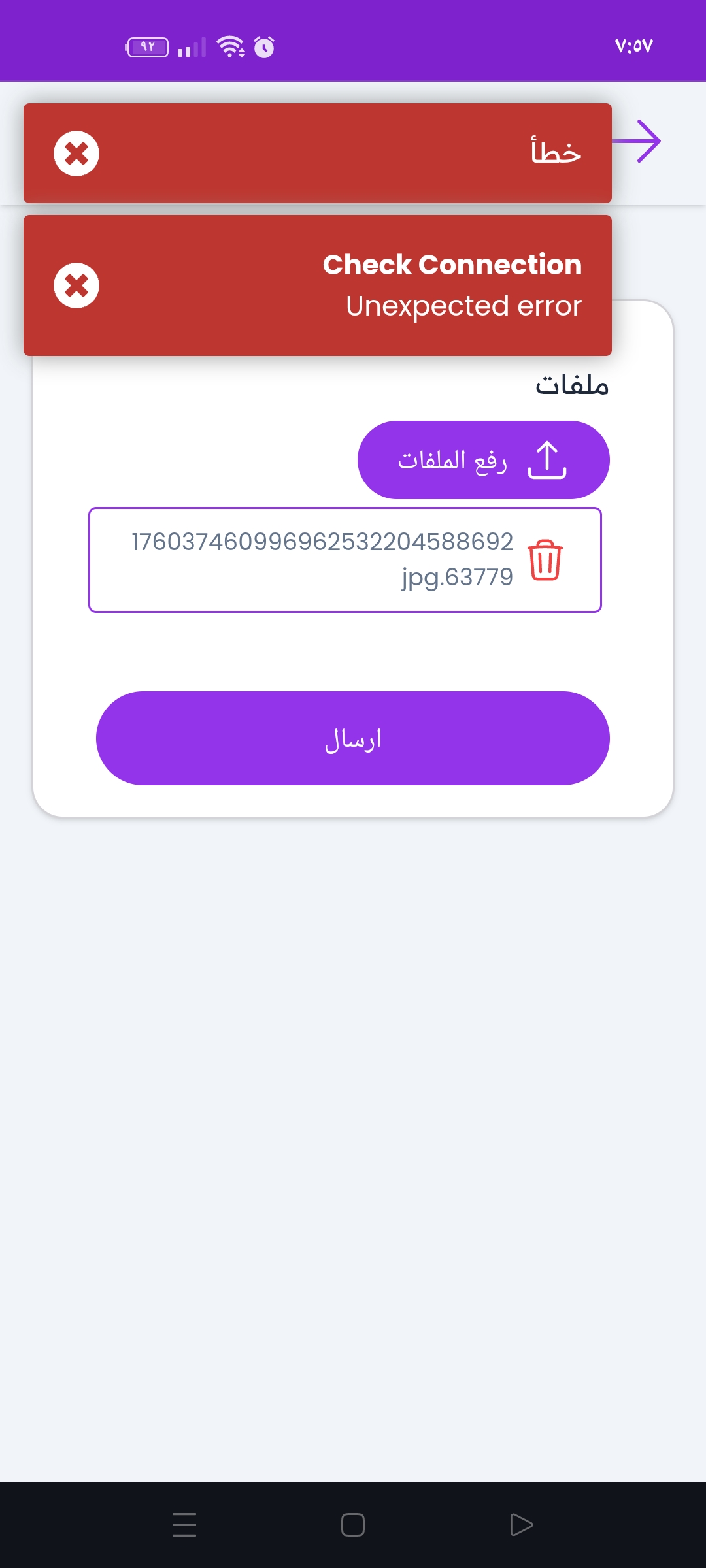Dismiss the خطأ error toast
This screenshot has height=1568, width=706.
[76, 154]
